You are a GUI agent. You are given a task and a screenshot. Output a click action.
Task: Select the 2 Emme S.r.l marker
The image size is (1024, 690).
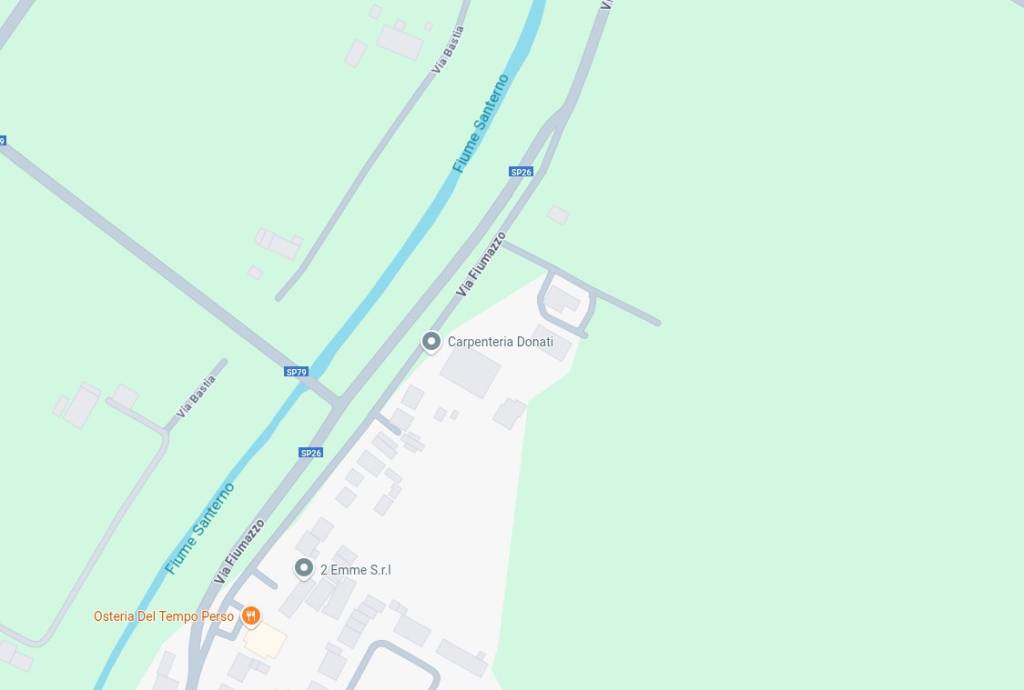[304, 569]
